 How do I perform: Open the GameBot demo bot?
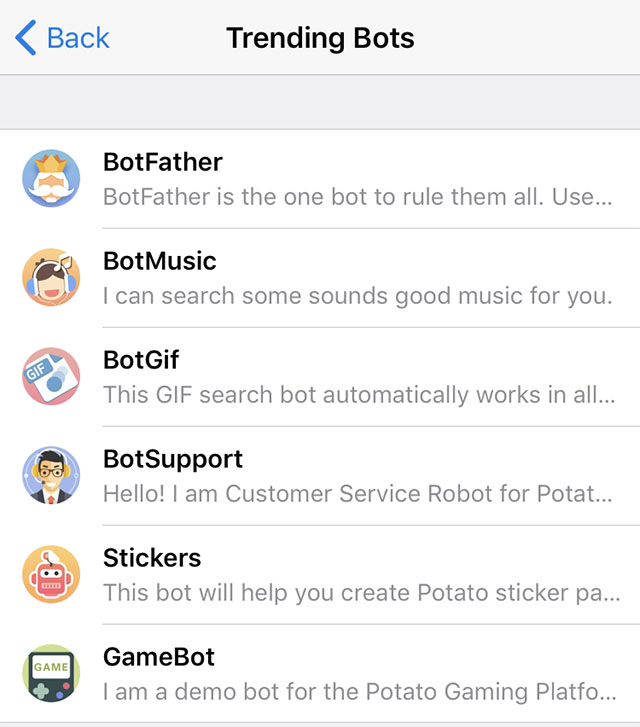[320, 673]
